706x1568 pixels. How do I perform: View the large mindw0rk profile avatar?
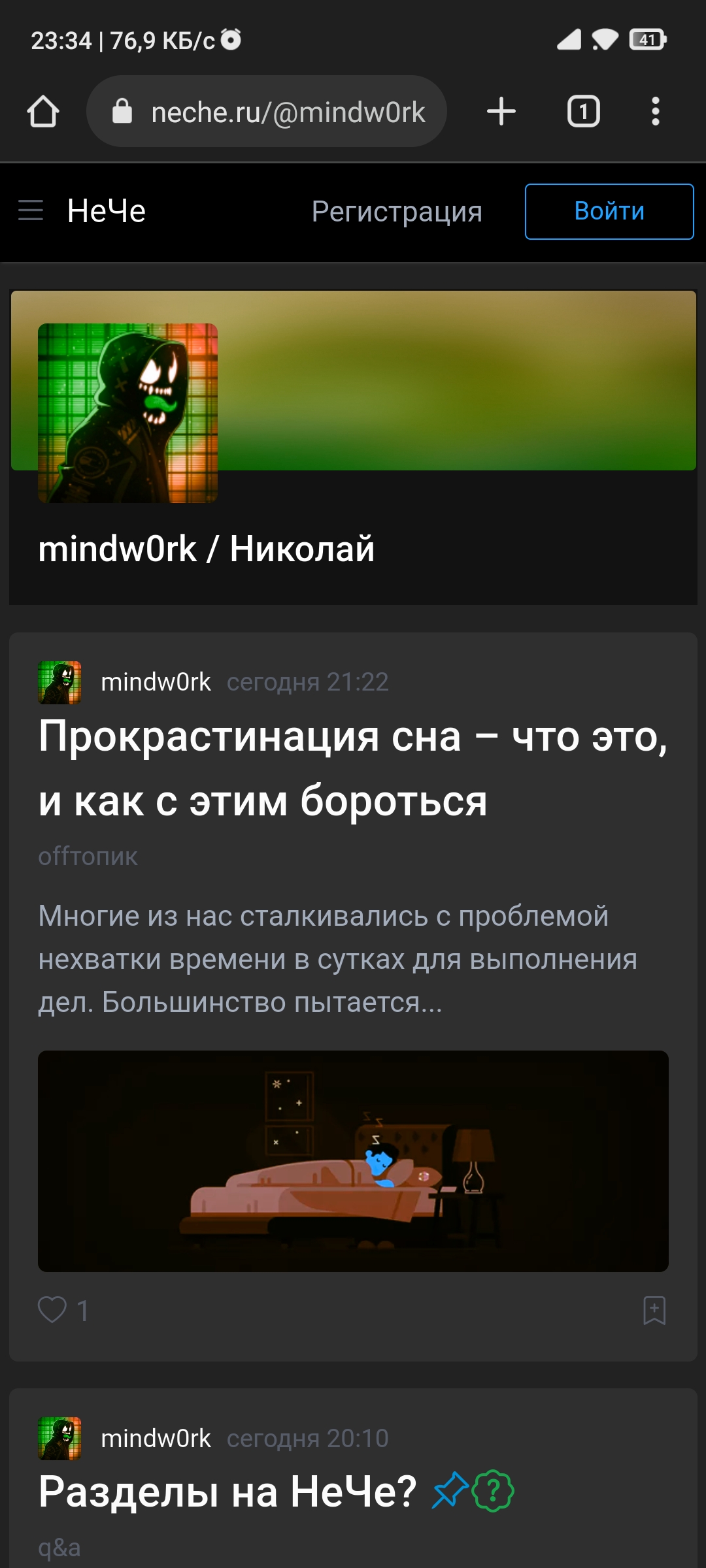tap(127, 413)
